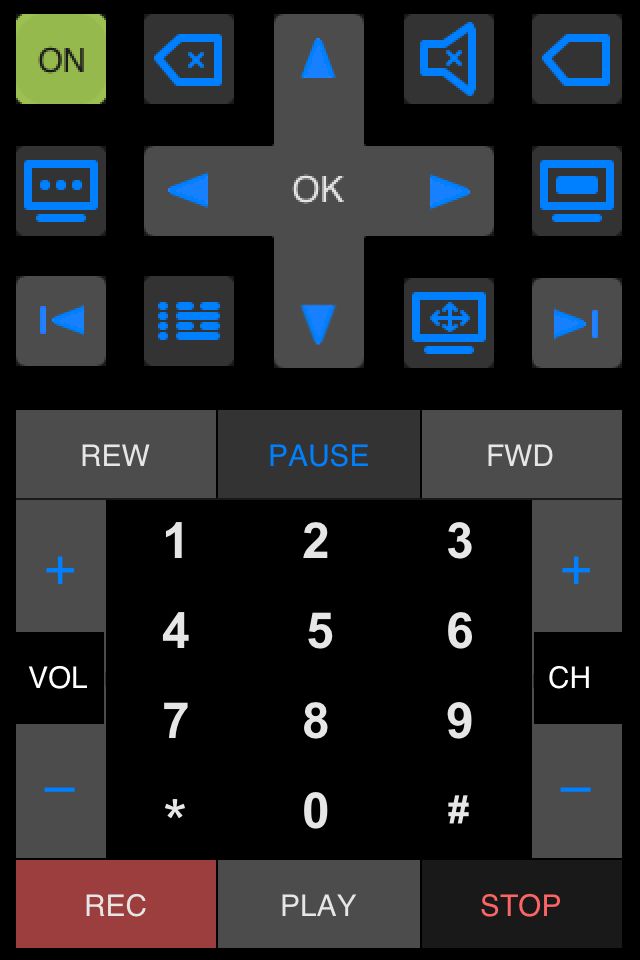Viewport: 640px width, 960px height.
Task: Increase the volume with VOL plus
Action: pos(60,570)
